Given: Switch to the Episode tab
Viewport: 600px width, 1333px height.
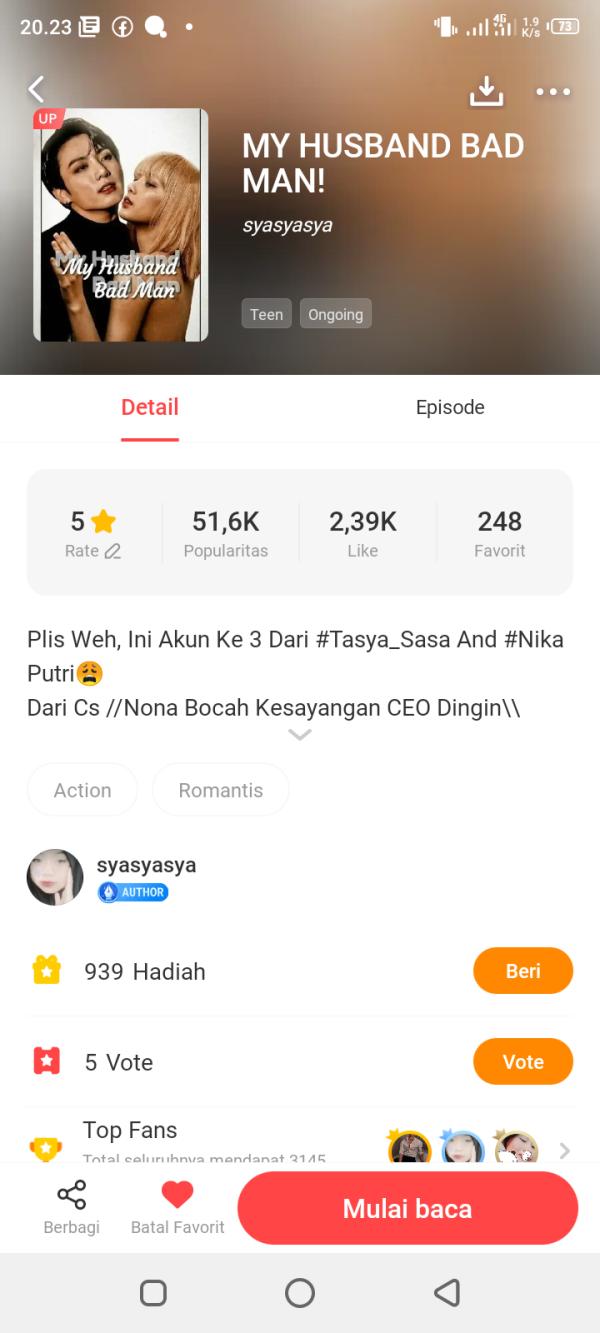Looking at the screenshot, I should click(450, 408).
